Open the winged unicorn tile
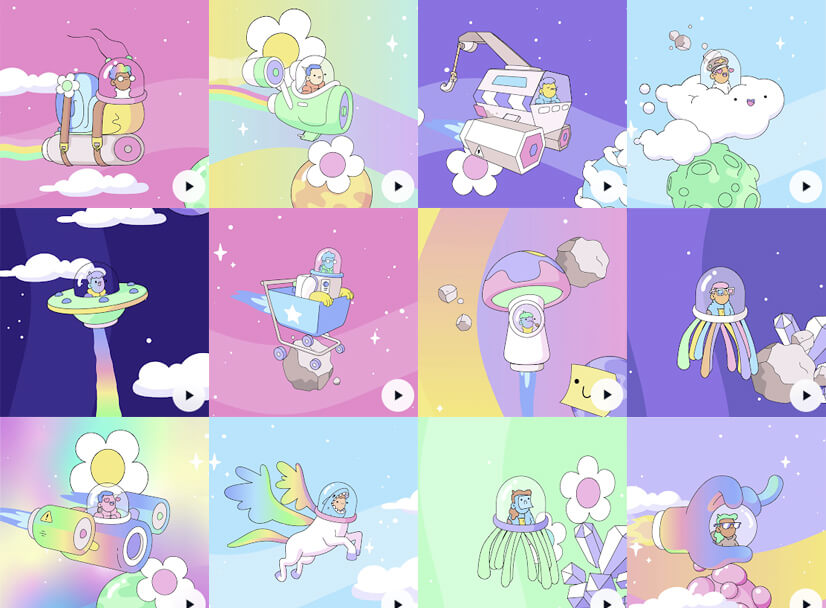The image size is (826, 608). coord(313,512)
